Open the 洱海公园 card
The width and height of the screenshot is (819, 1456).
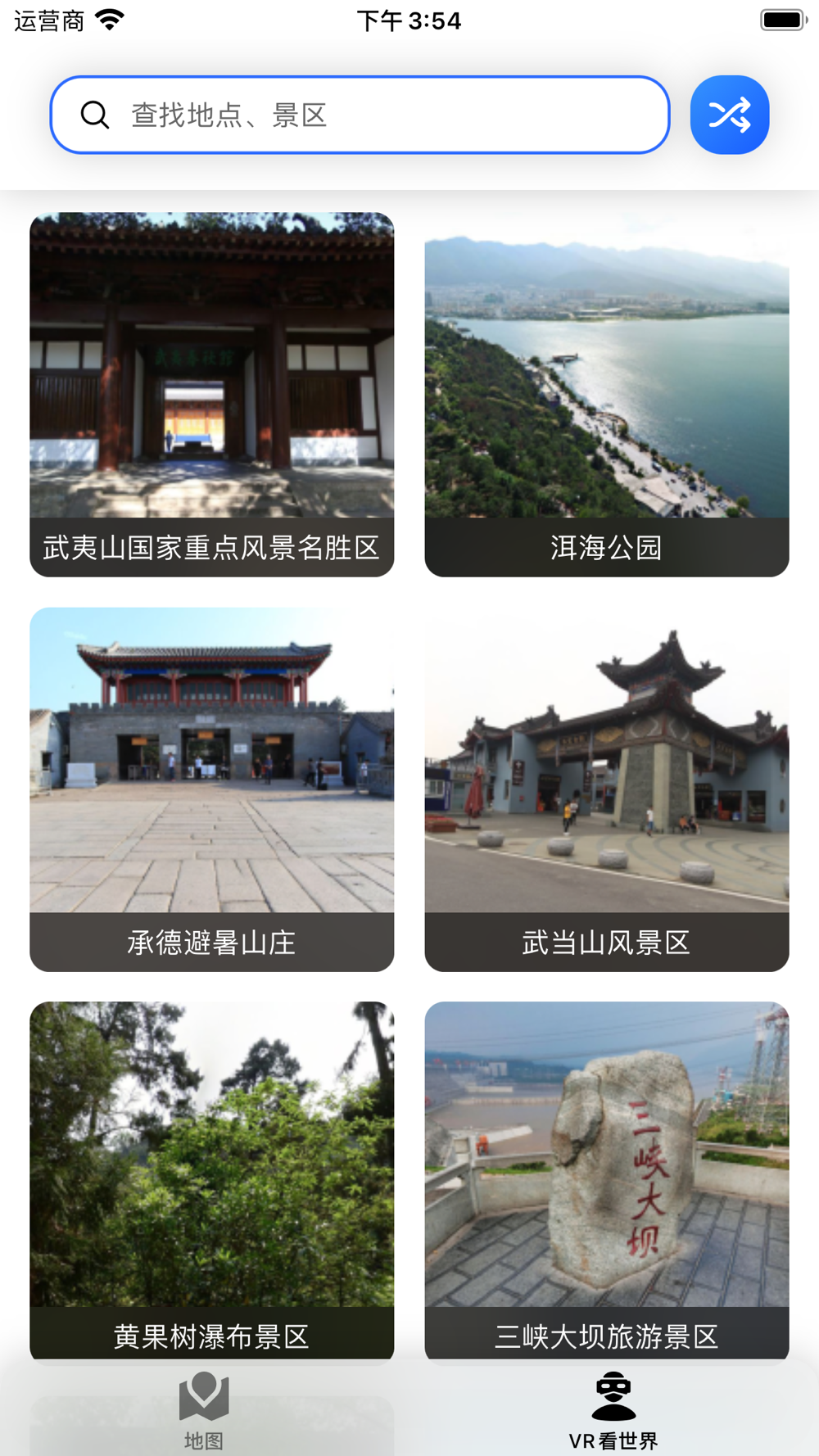[x=606, y=394]
